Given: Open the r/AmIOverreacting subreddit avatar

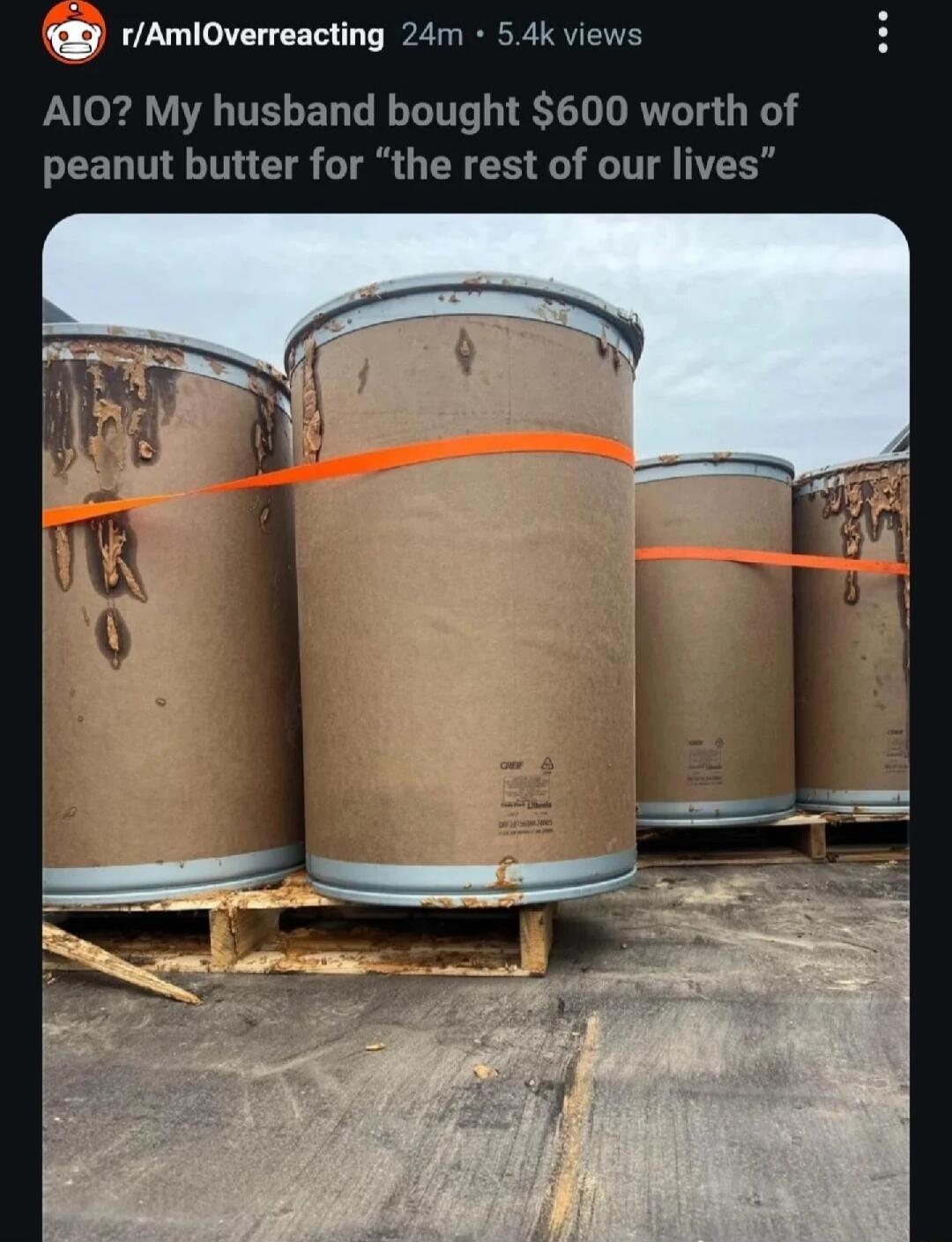Looking at the screenshot, I should coord(74,35).
